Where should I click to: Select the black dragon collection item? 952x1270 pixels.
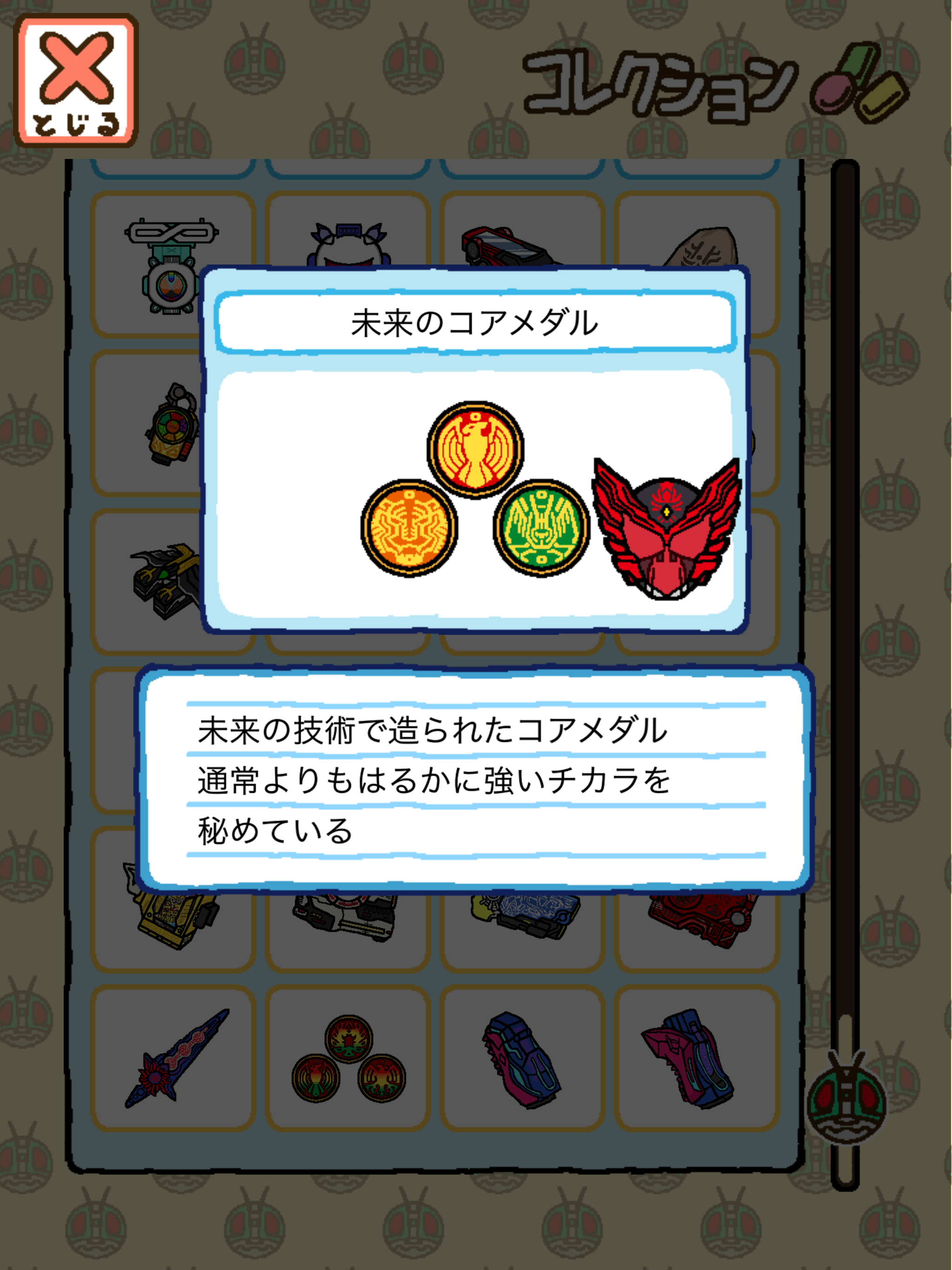point(166,574)
